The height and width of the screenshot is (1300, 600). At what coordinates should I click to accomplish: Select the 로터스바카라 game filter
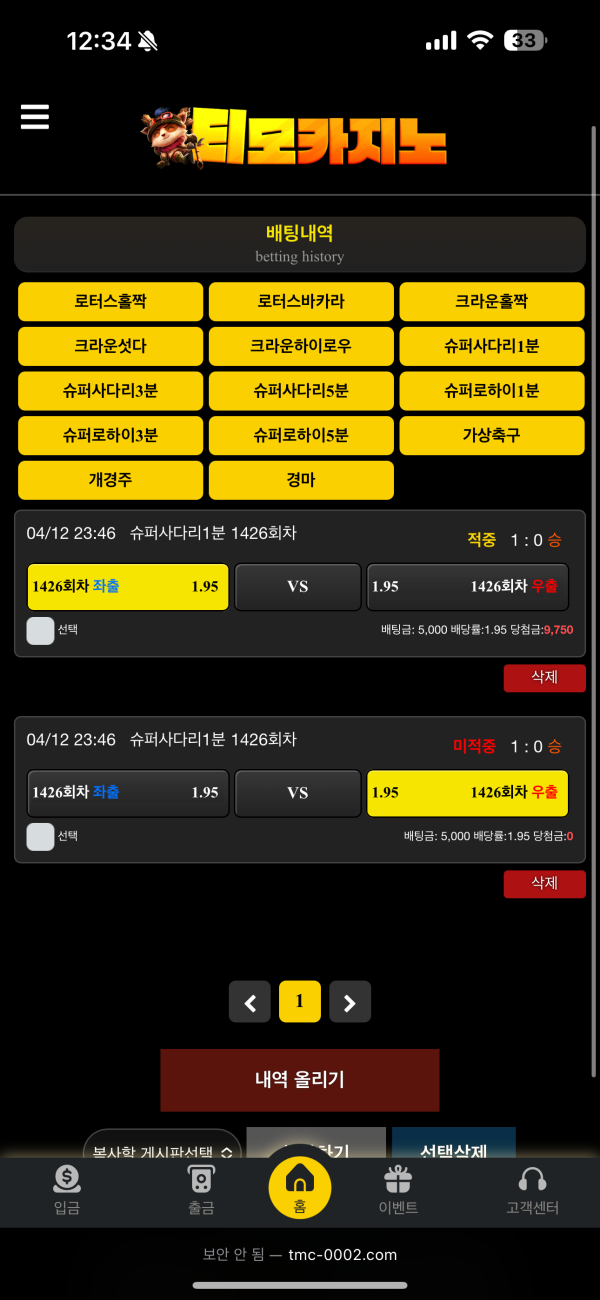[300, 301]
